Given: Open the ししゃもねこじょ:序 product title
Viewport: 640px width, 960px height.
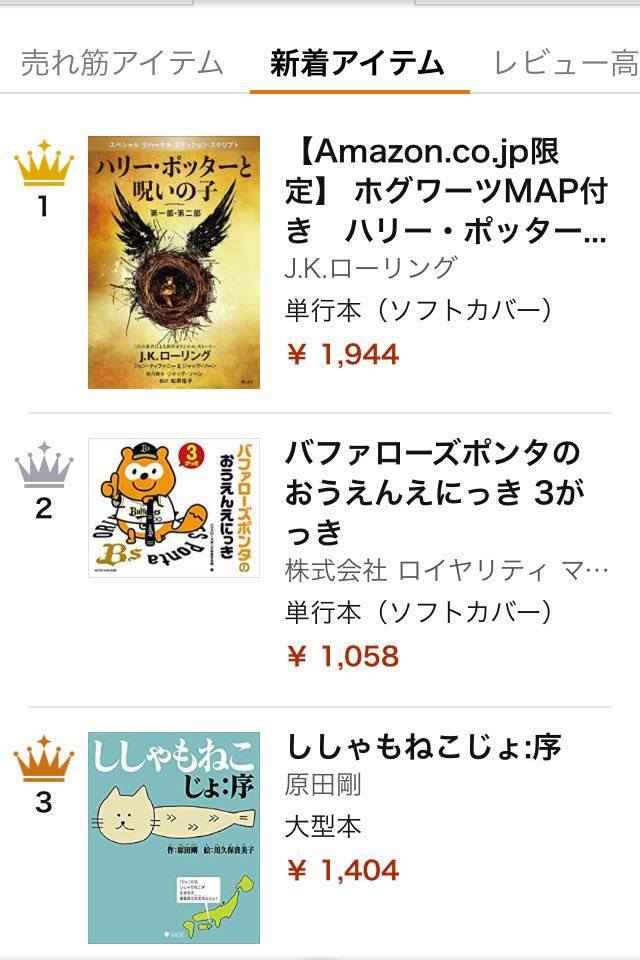Looking at the screenshot, I should point(424,746).
